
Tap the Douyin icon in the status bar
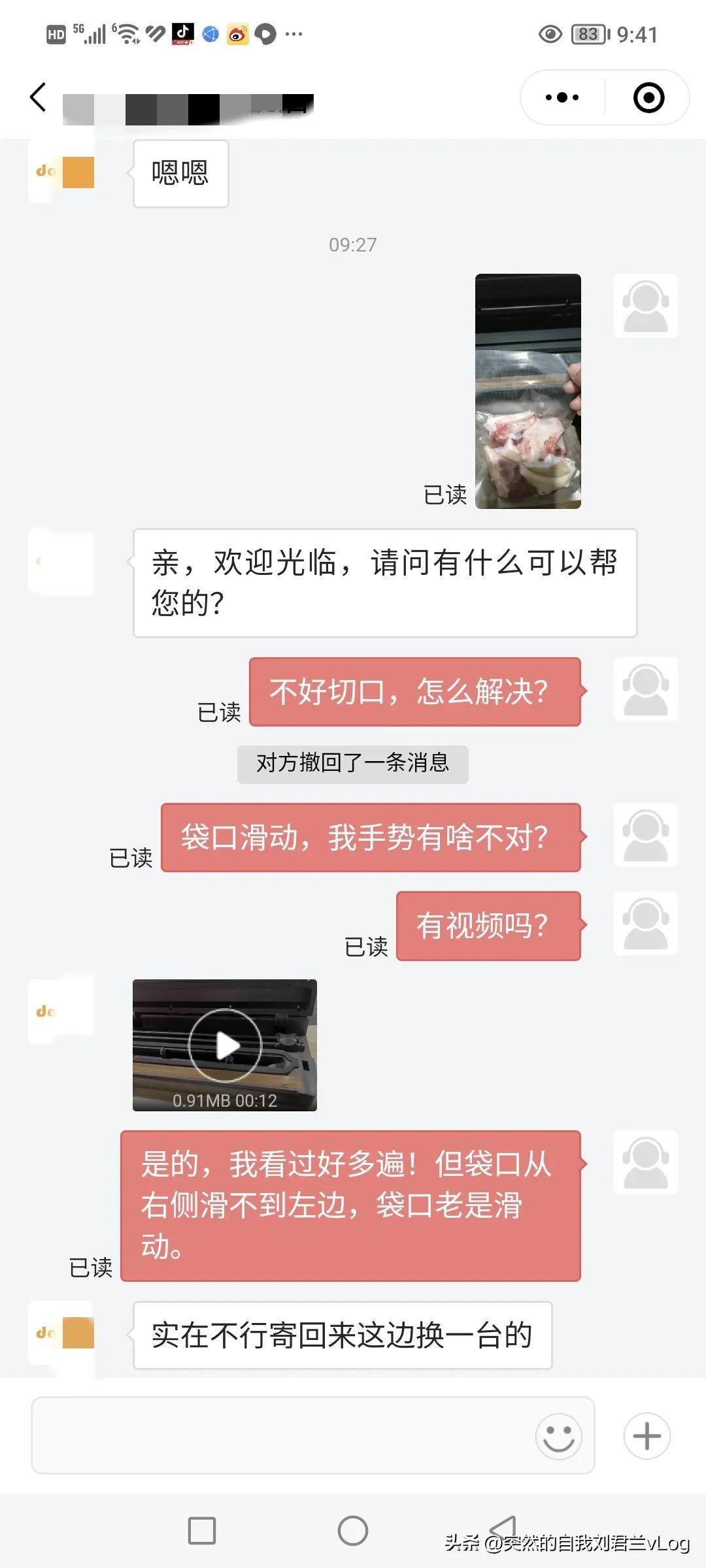(183, 33)
